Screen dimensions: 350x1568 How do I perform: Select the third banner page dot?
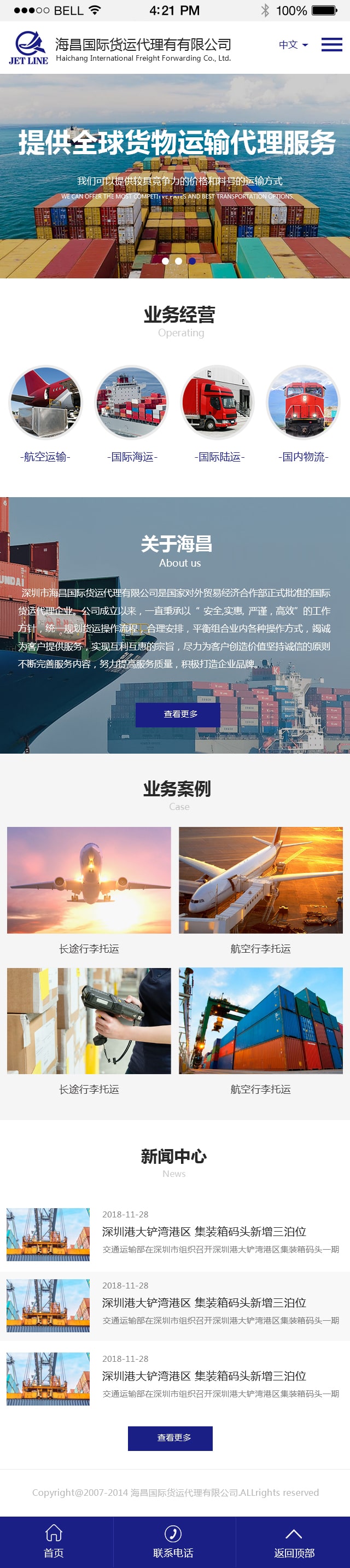click(192, 260)
